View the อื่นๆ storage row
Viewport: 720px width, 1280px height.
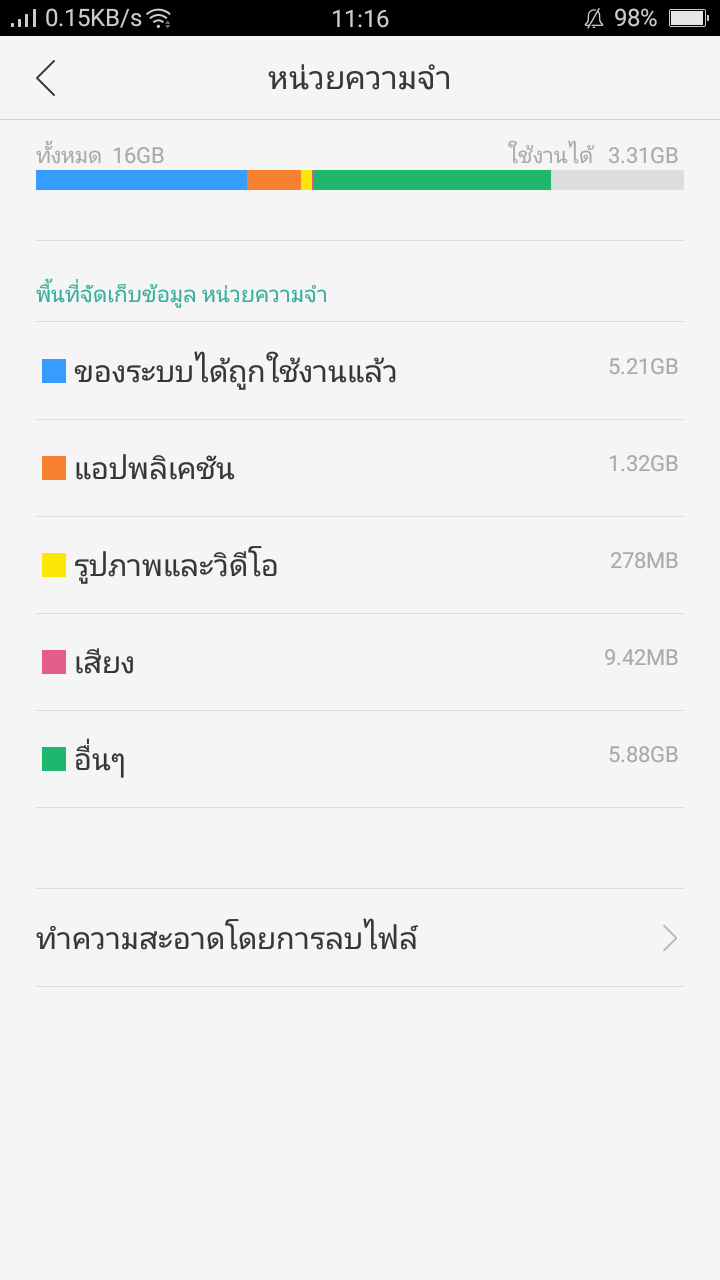[360, 759]
